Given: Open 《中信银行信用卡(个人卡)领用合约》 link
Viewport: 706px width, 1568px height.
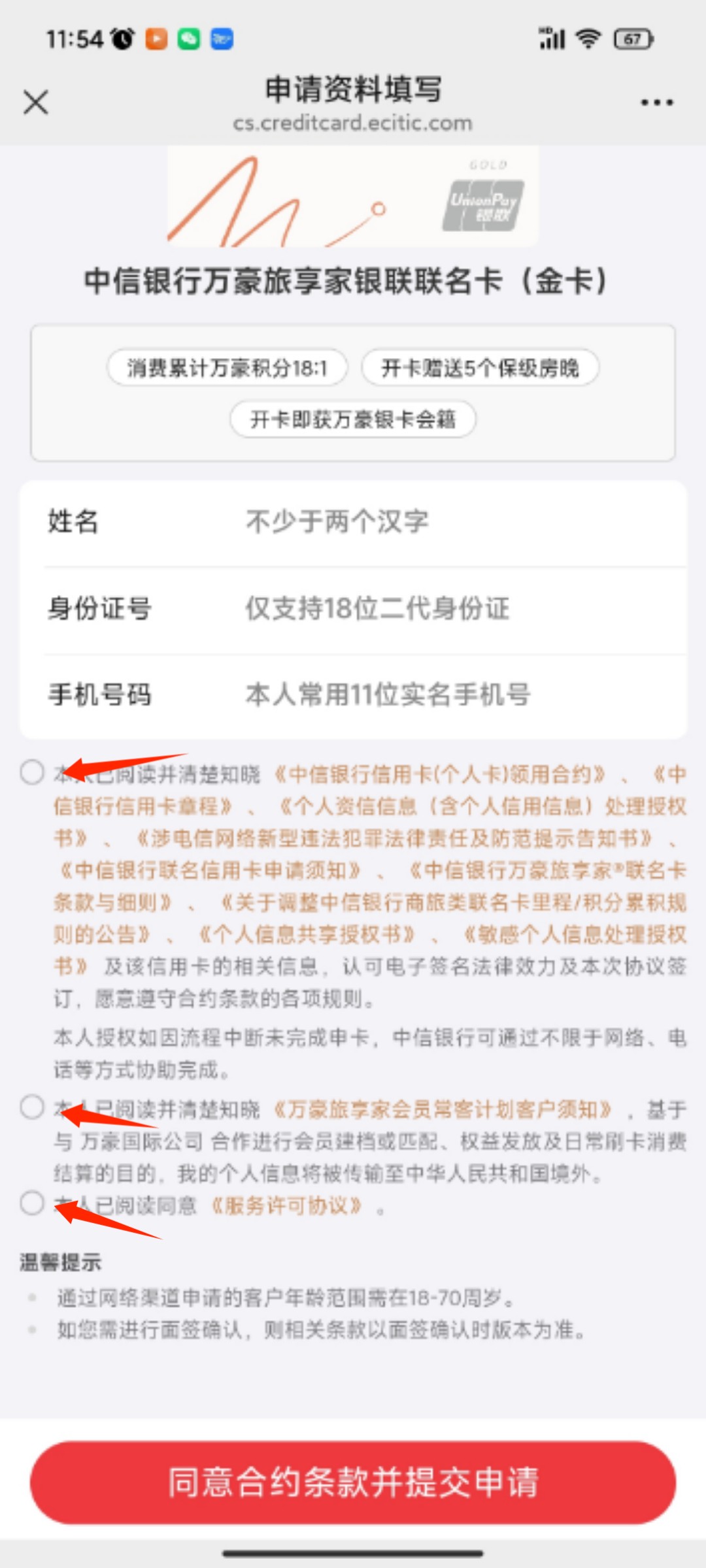Looking at the screenshot, I should [439, 775].
